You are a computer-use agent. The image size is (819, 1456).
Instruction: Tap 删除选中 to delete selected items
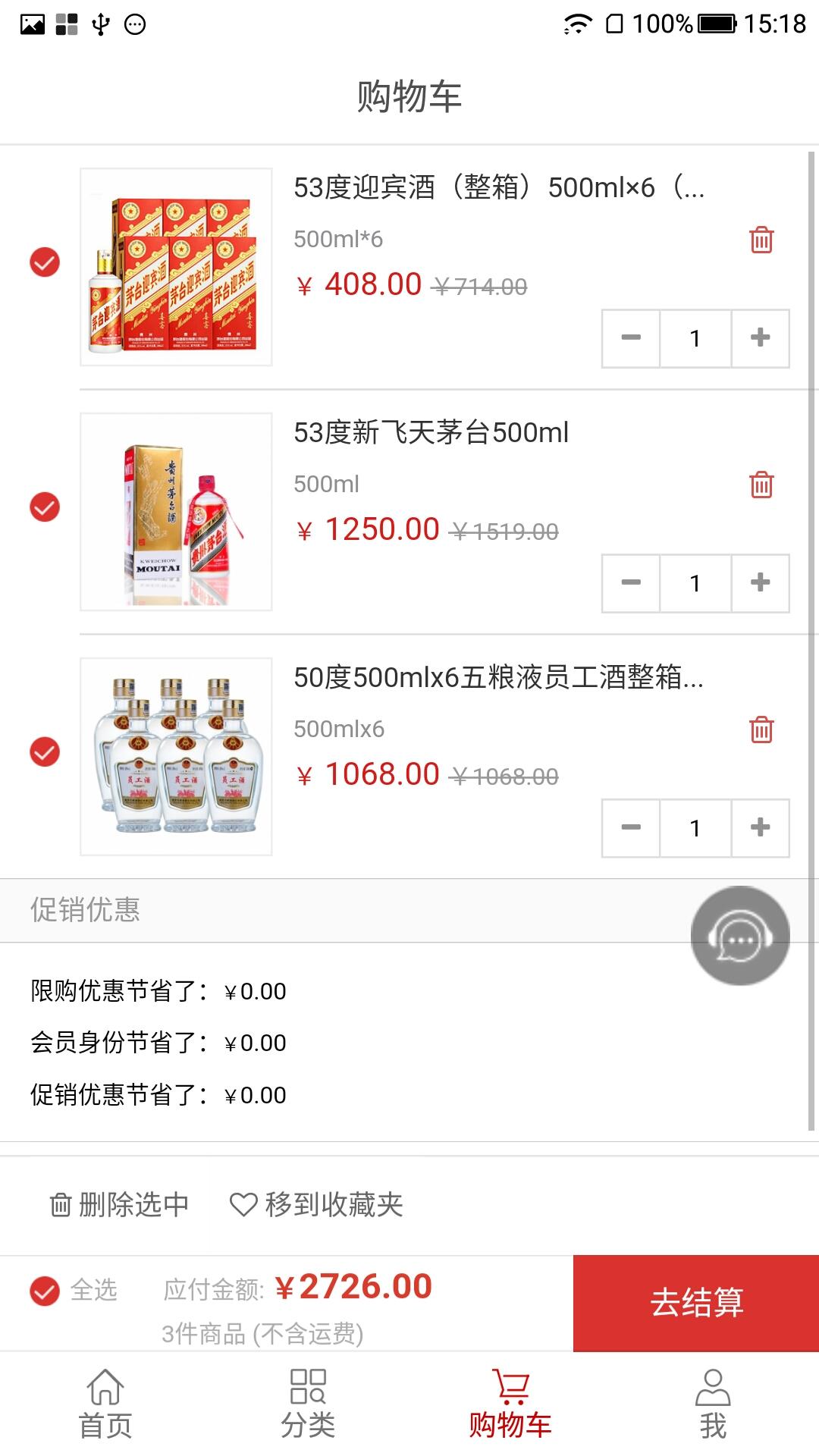(x=120, y=1204)
